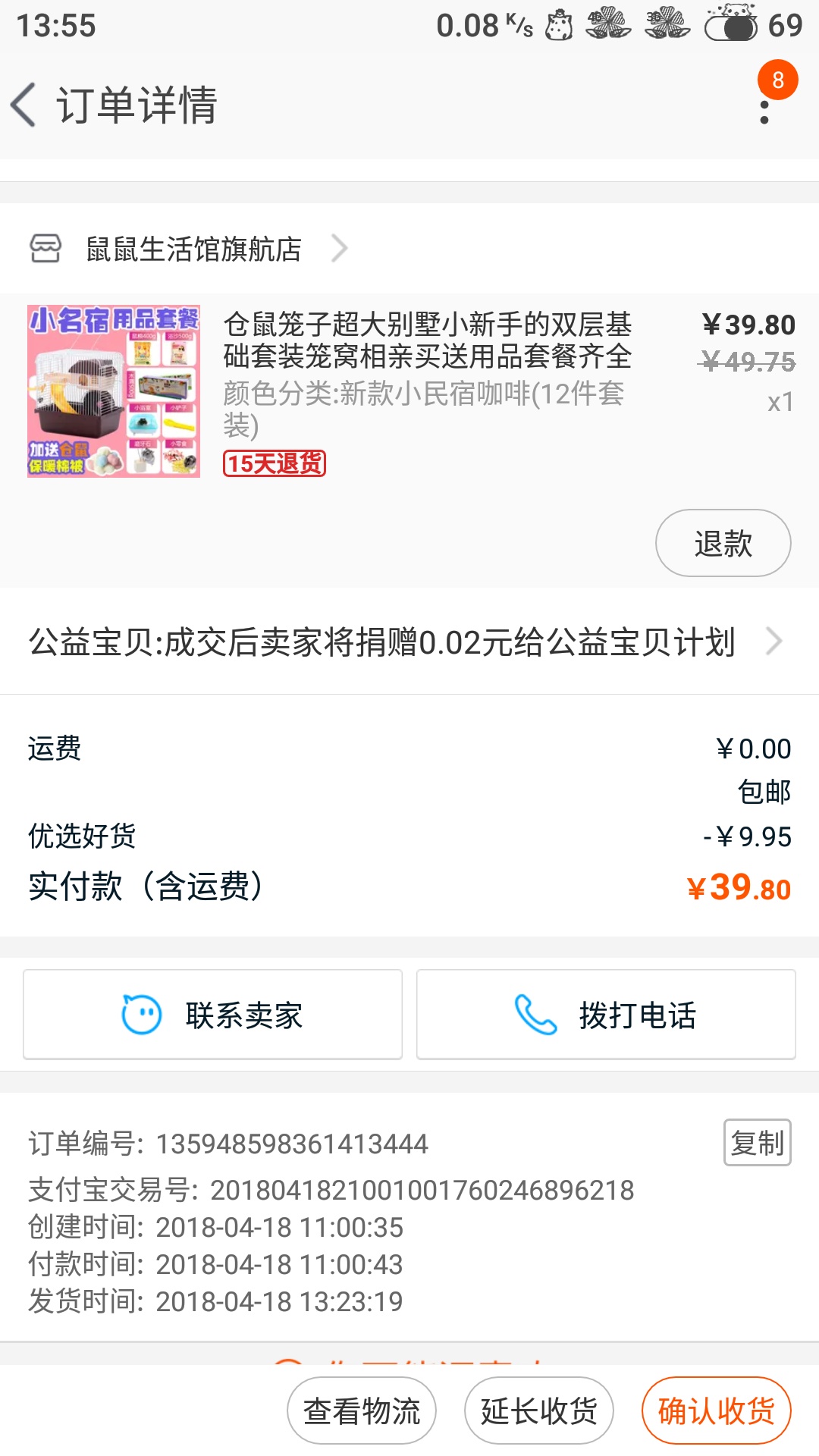This screenshot has height=1456, width=819.
Task: Open the 订单详情 title bar
Action: tap(136, 106)
